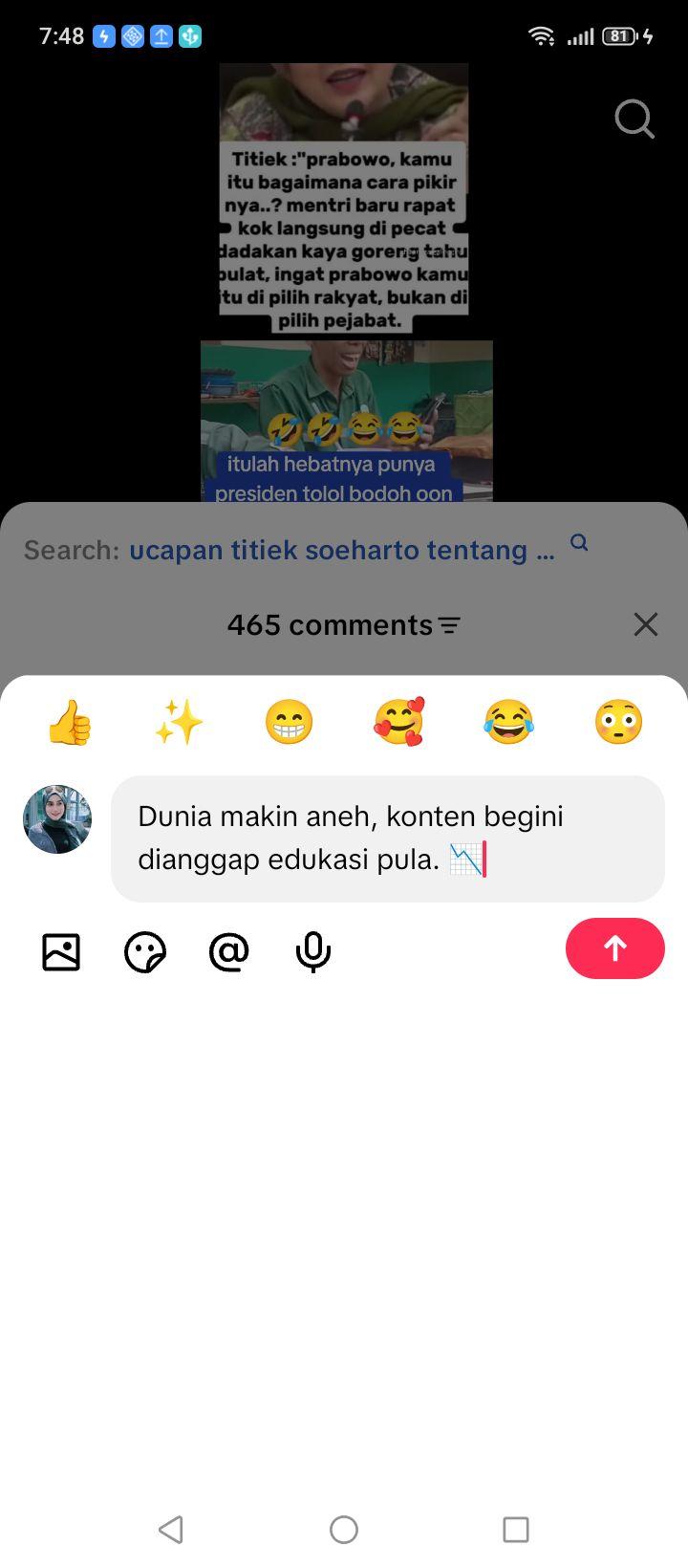The height and width of the screenshot is (1568, 688).
Task: Tap the comment text field
Action: (388, 838)
